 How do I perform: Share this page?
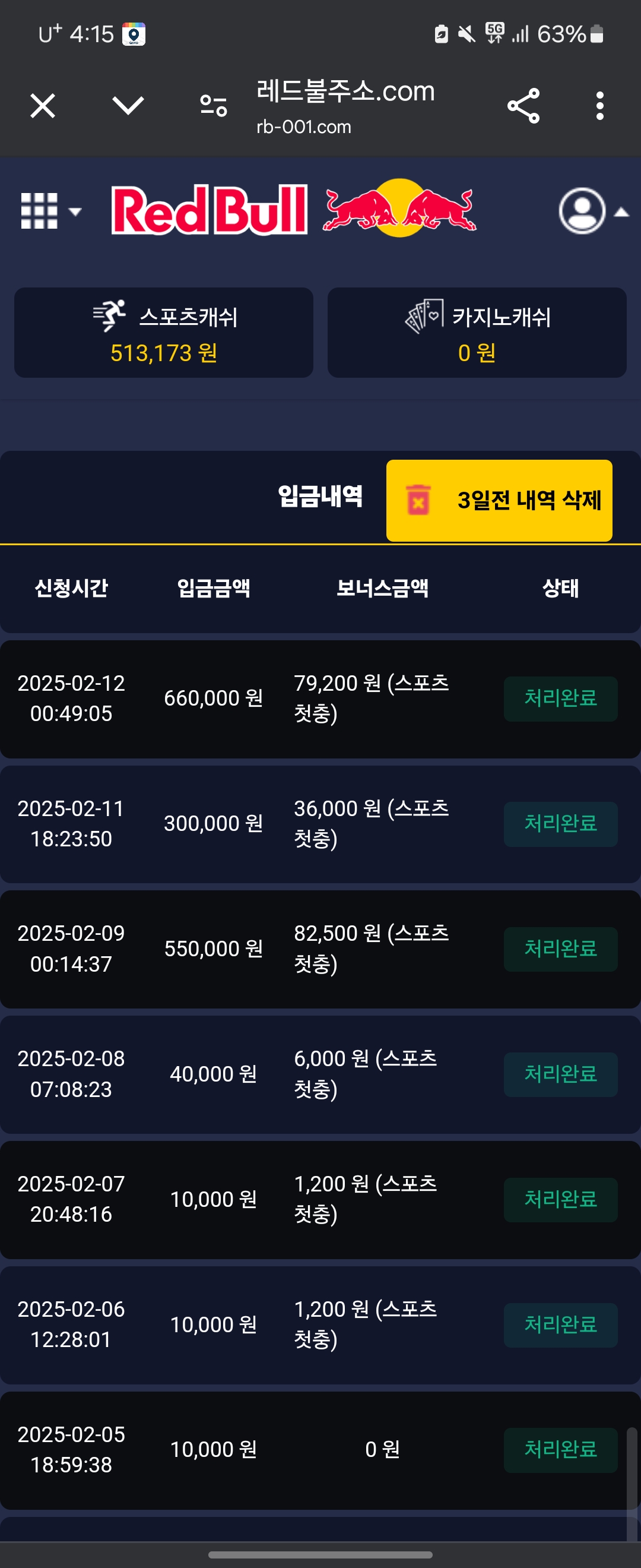point(523,106)
